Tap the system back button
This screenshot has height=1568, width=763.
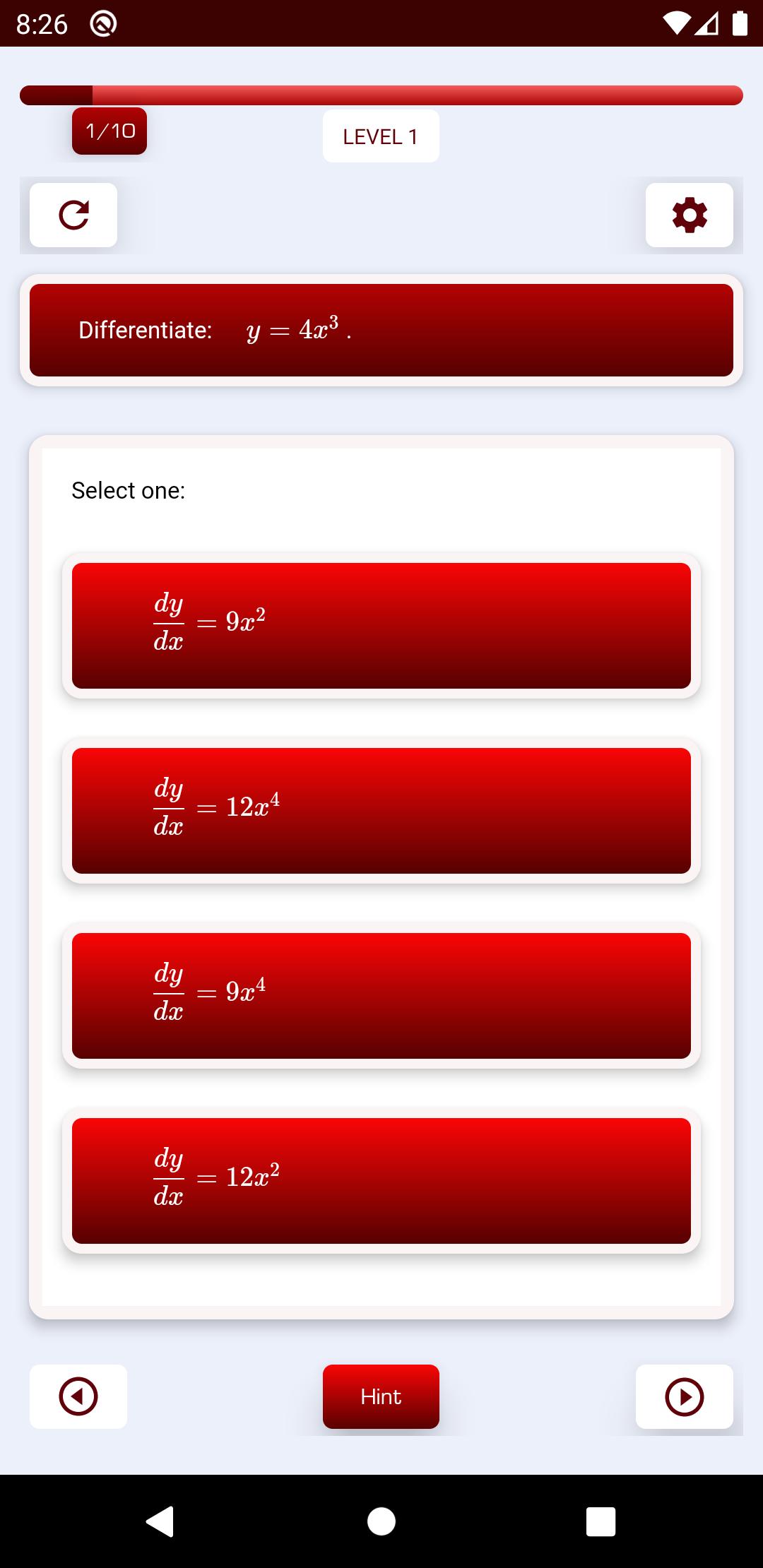click(x=160, y=1521)
